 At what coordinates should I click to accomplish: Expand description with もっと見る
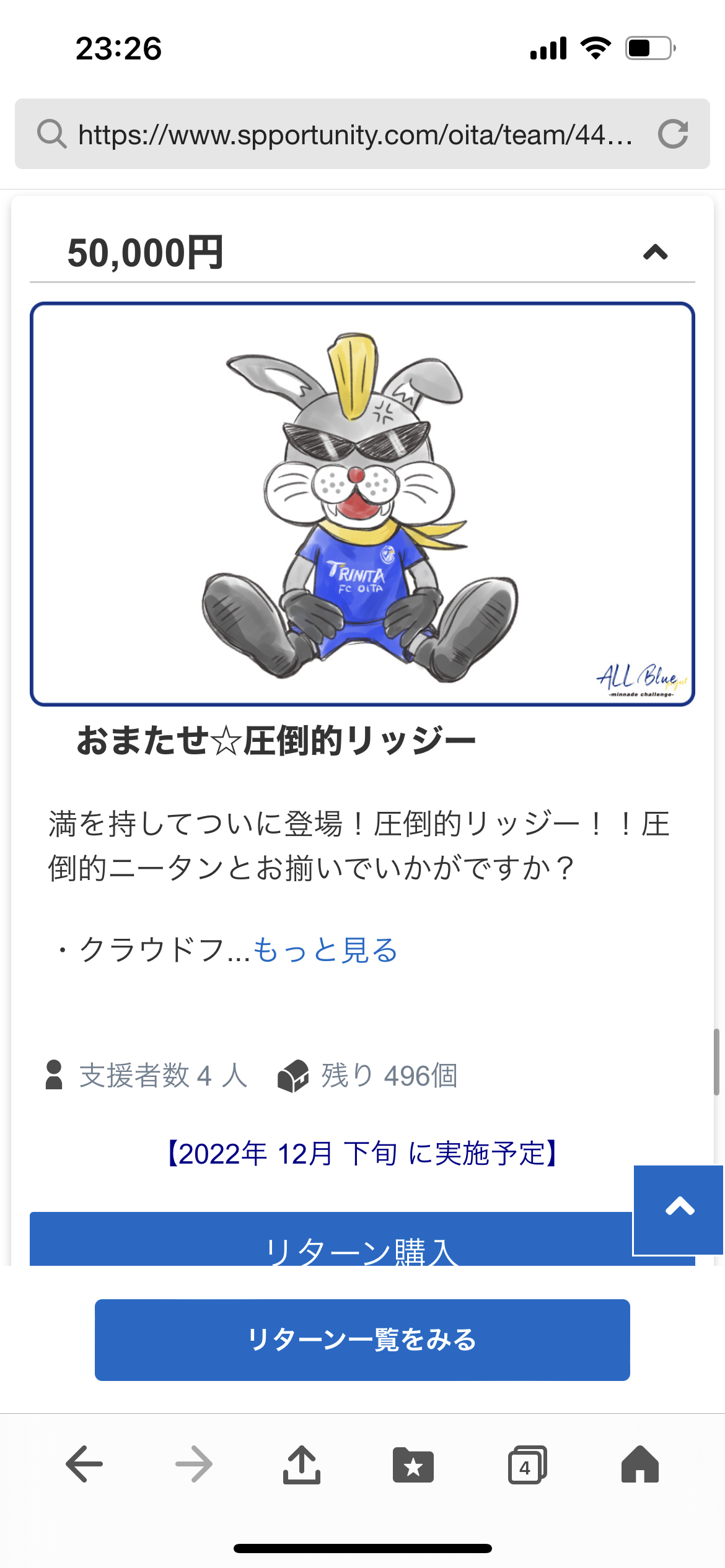[325, 950]
